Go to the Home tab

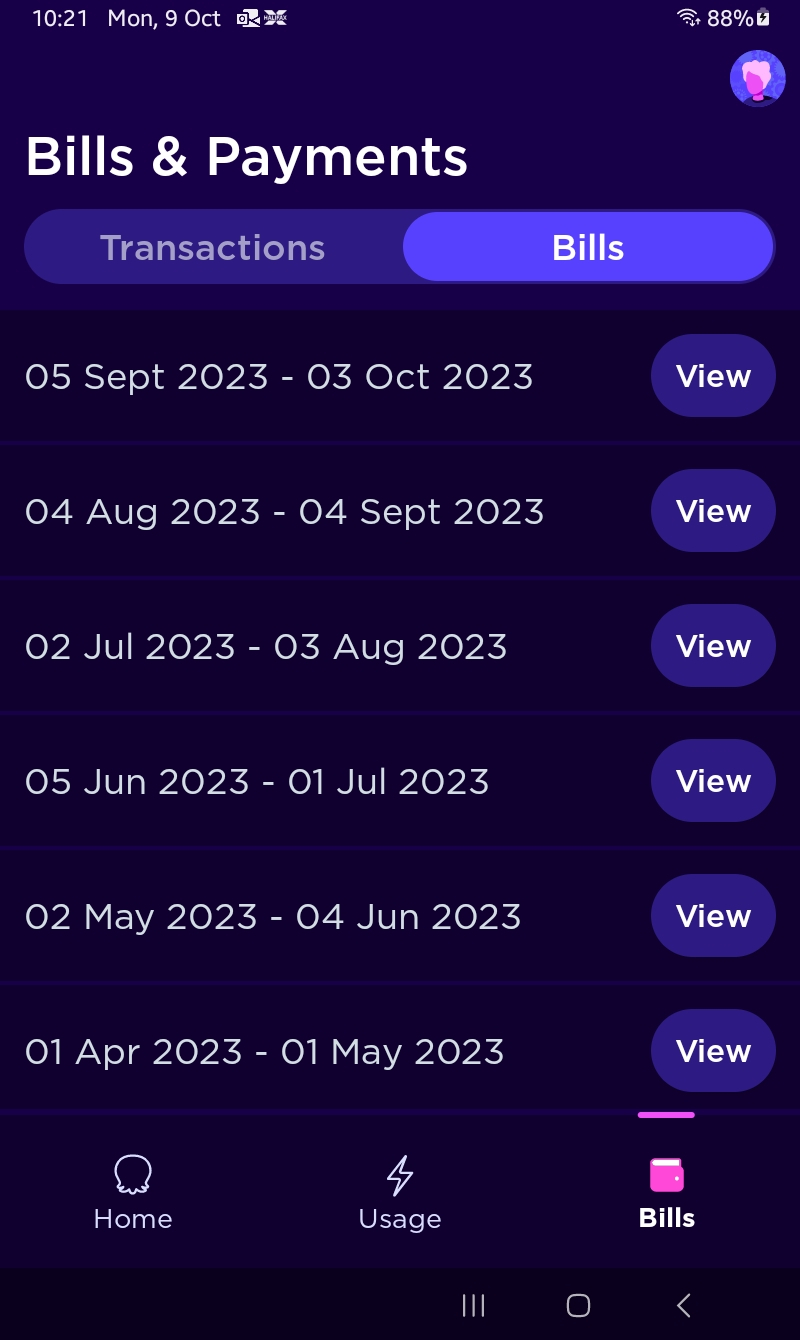(133, 1192)
